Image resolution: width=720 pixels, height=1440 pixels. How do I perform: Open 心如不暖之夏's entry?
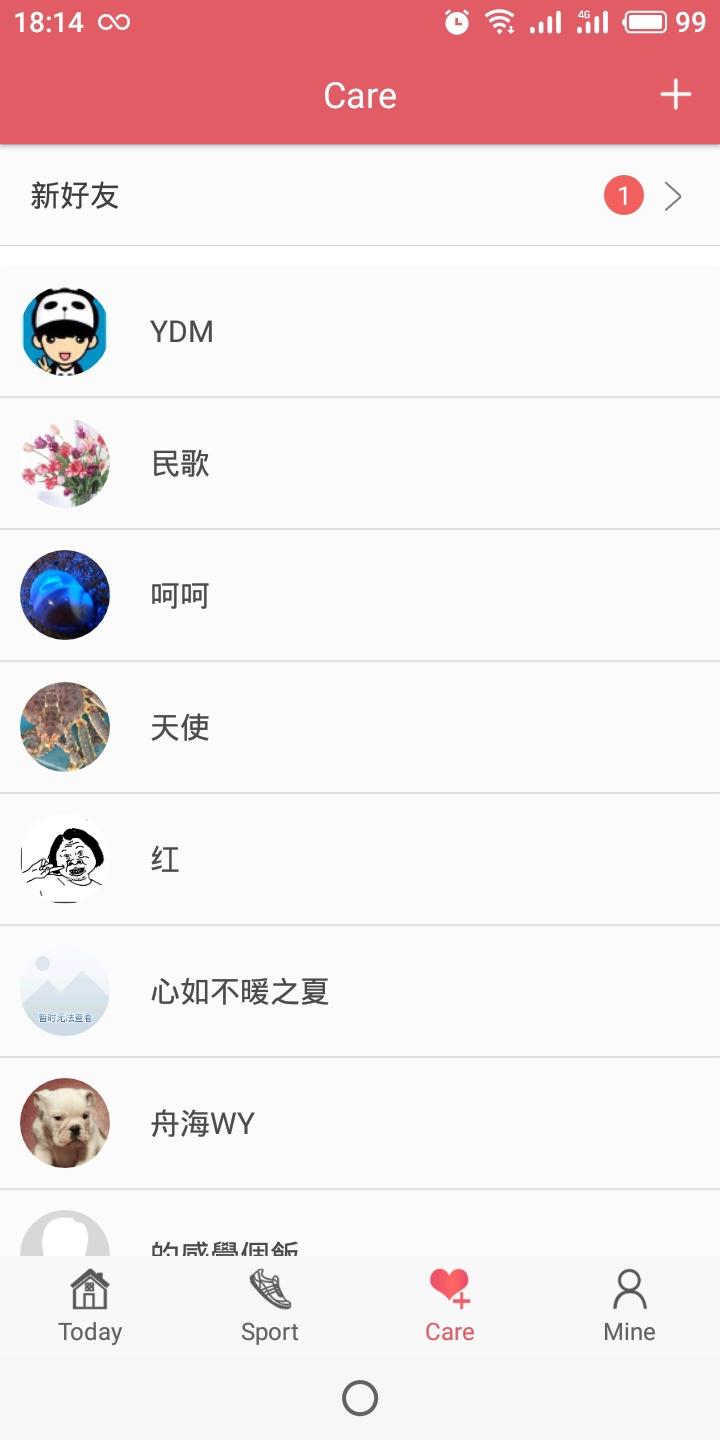pyautogui.click(x=360, y=992)
